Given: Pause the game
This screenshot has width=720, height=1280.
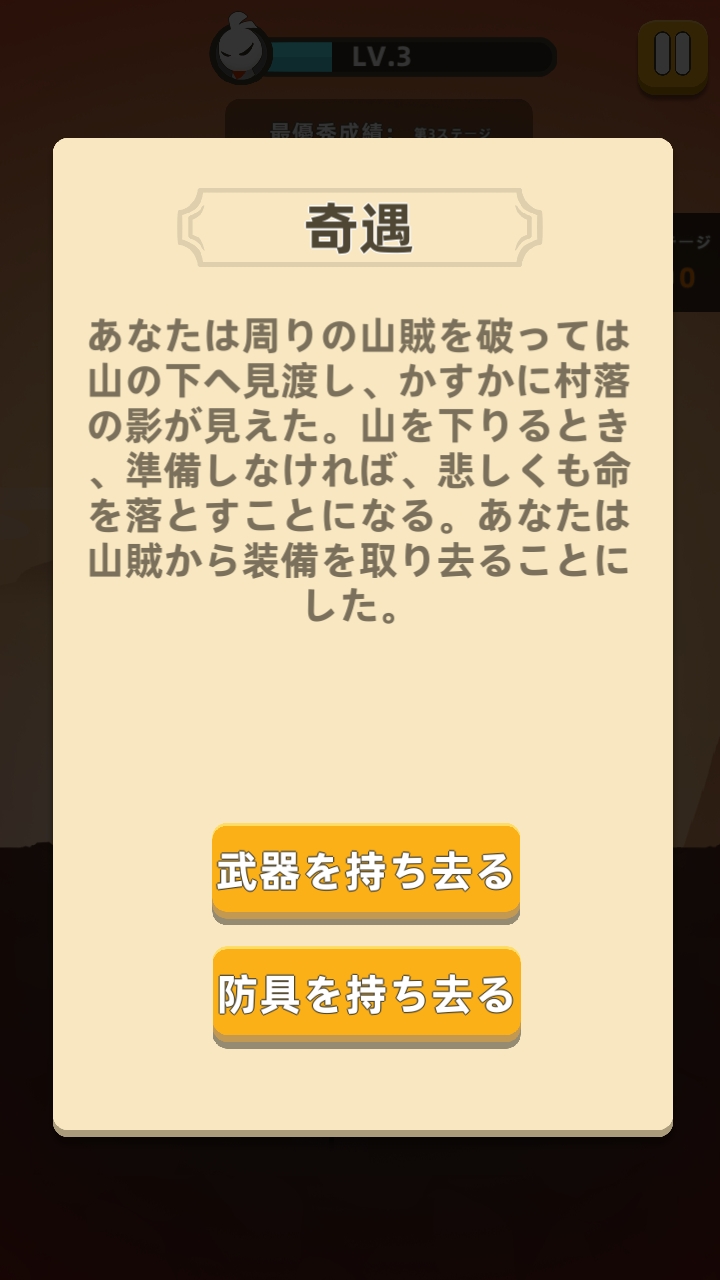Looking at the screenshot, I should [672, 55].
